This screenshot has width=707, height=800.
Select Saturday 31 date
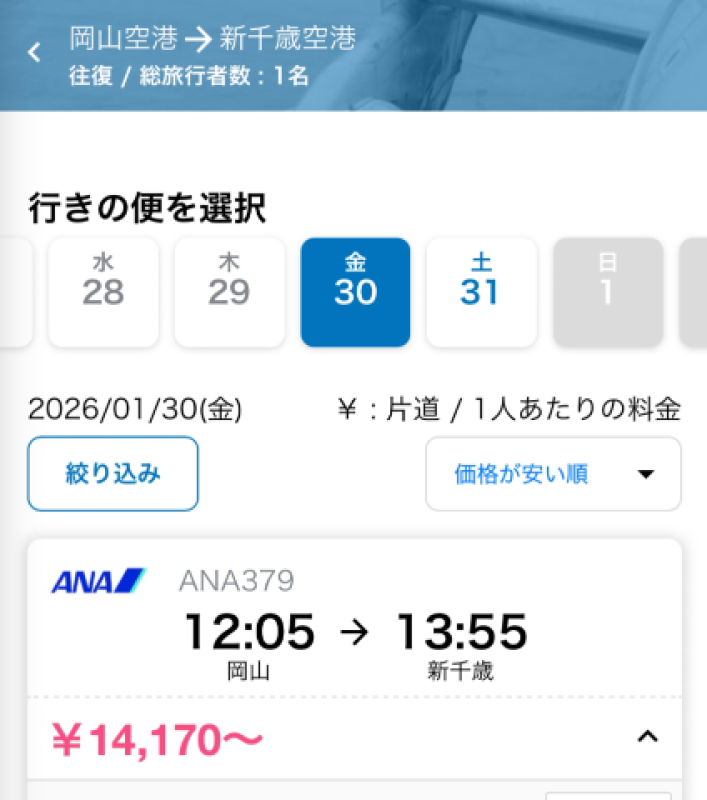click(481, 292)
